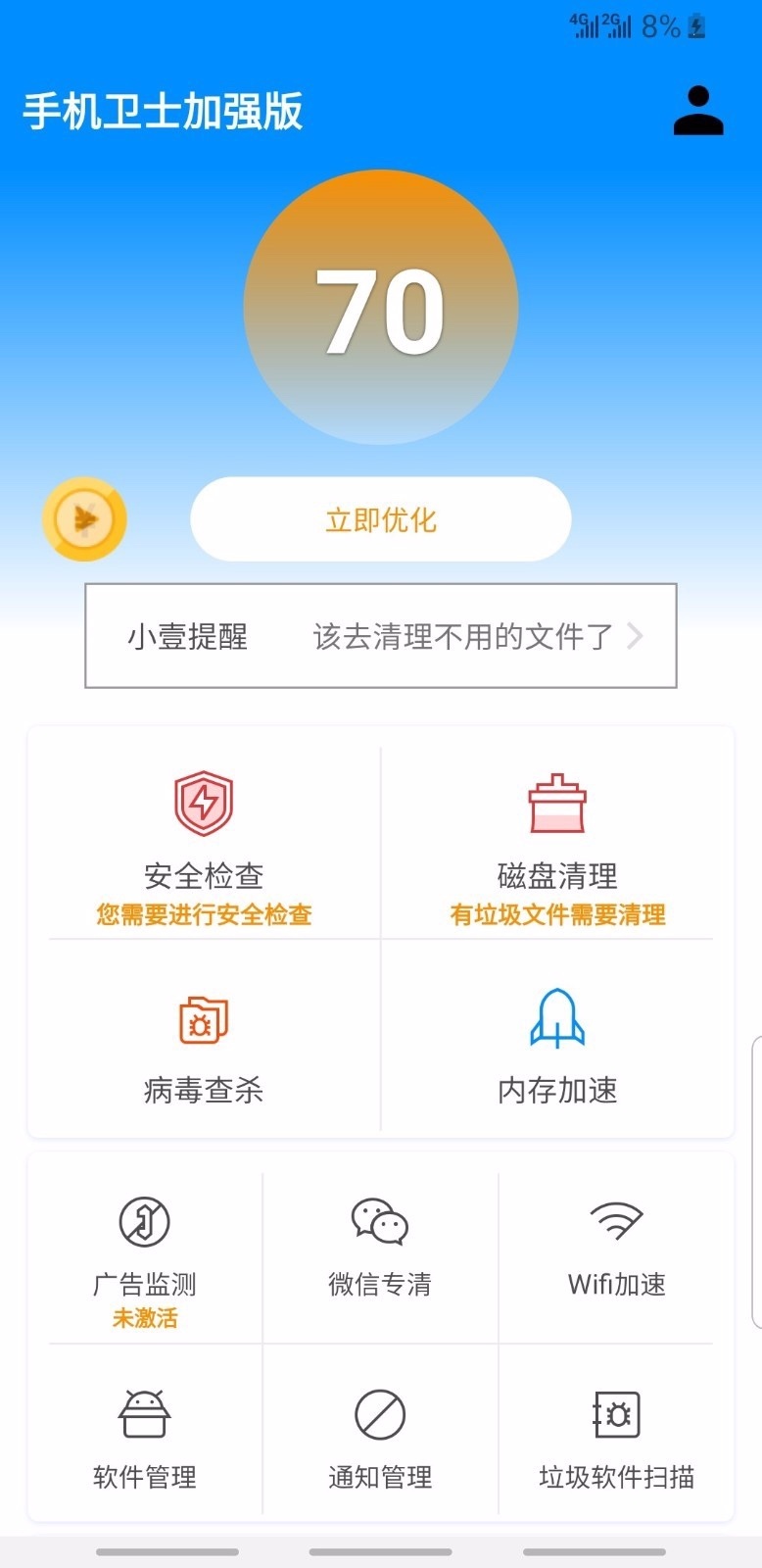The height and width of the screenshot is (1568, 762).
Task: Open the 小壹提醒 cleanup reminder
Action: click(380, 636)
